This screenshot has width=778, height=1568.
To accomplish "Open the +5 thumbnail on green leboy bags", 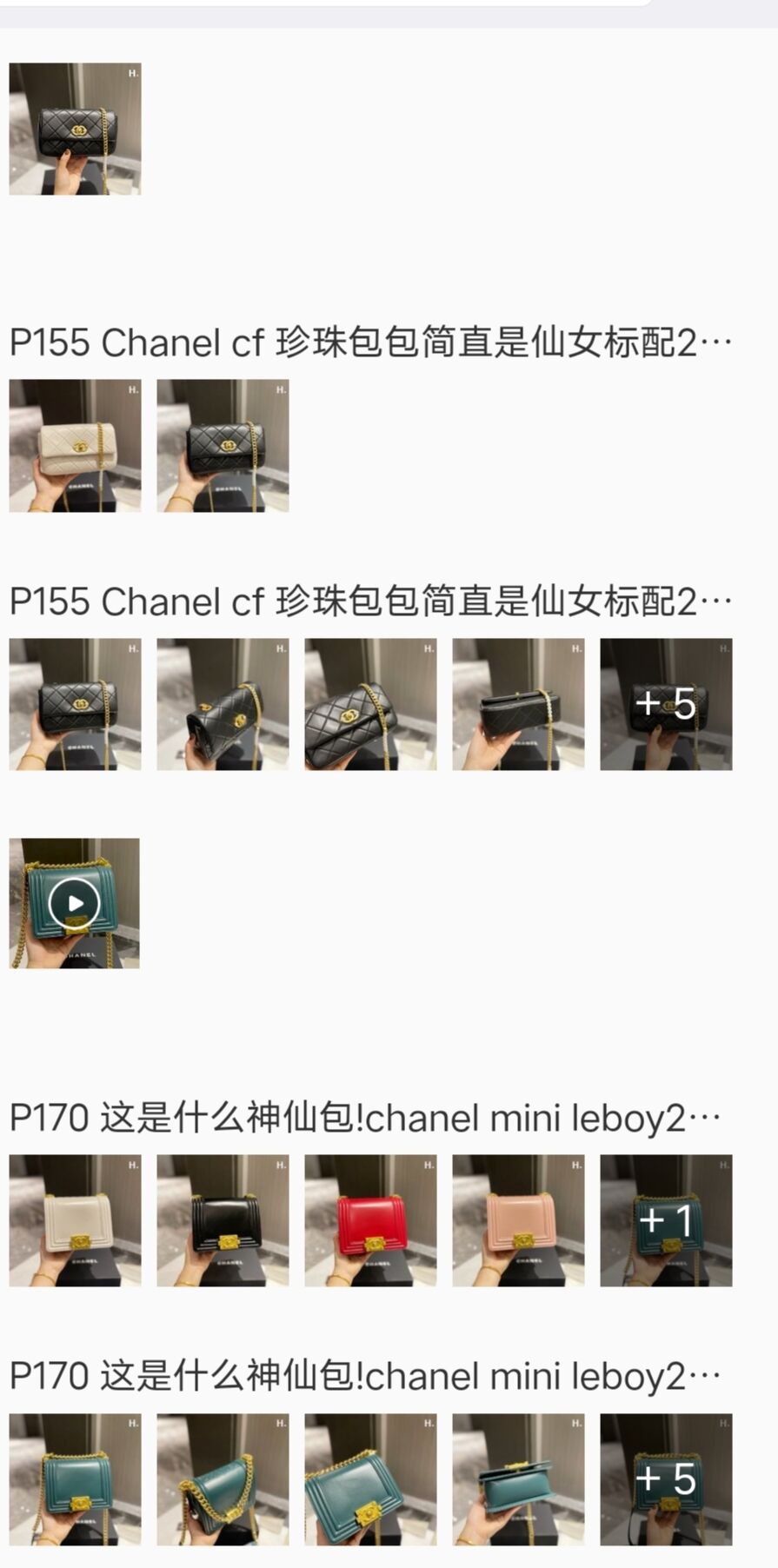I will (666, 1479).
